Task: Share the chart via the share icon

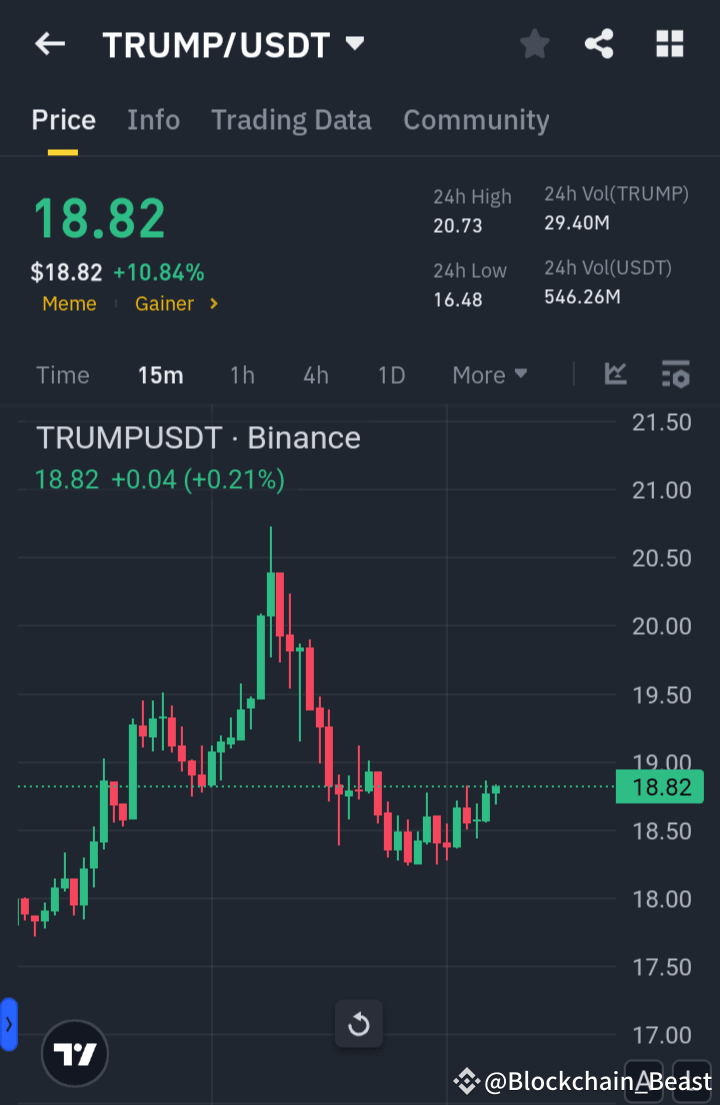Action: point(599,44)
